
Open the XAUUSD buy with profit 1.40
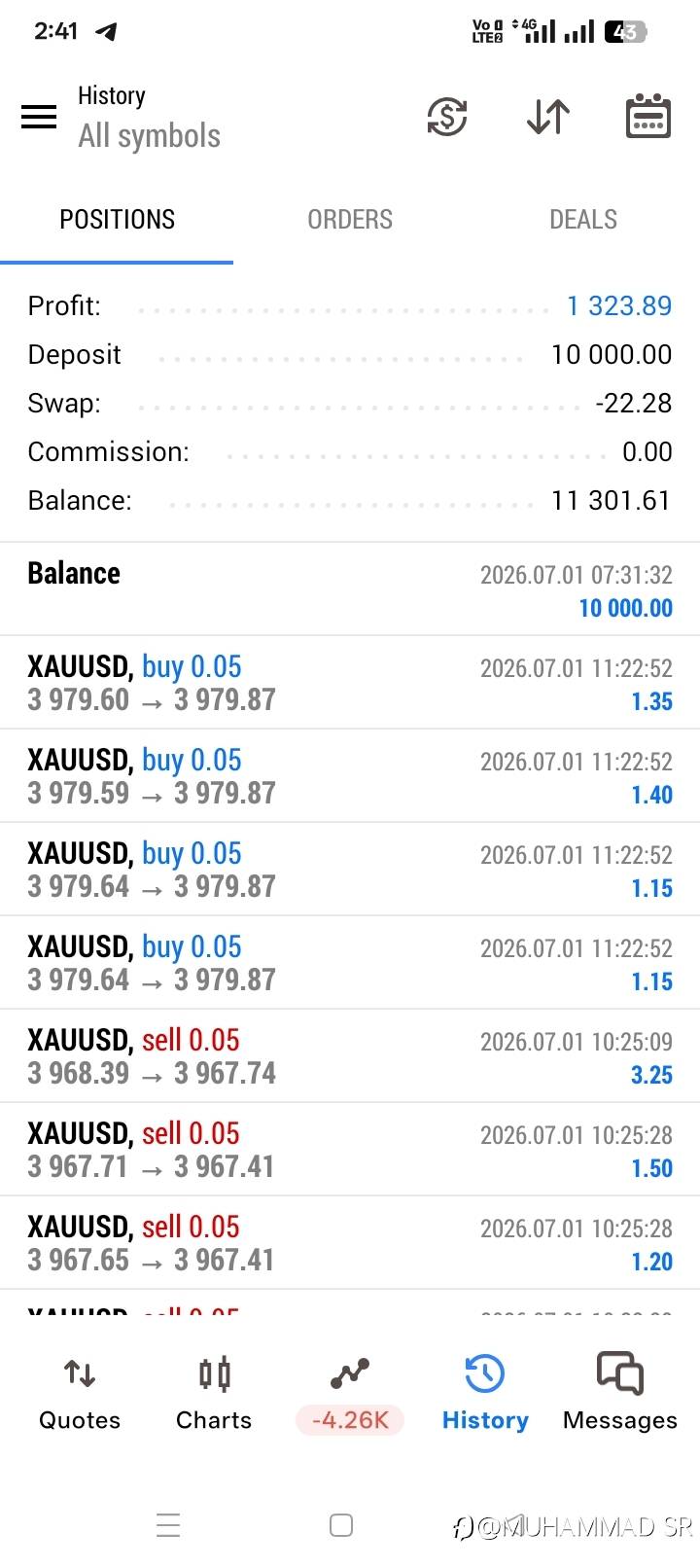(x=350, y=776)
